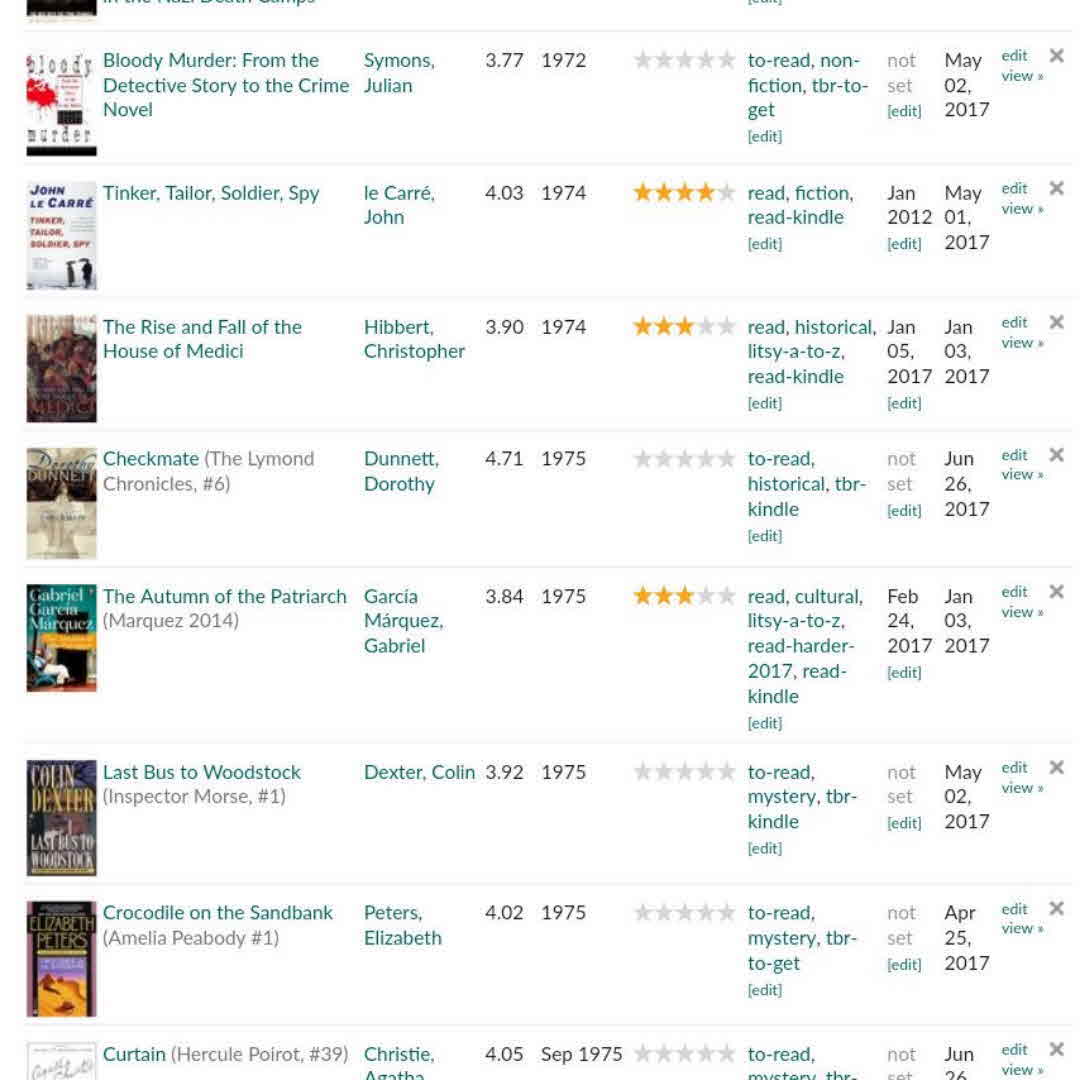Open Last Bus to Woodstock title

(201, 772)
